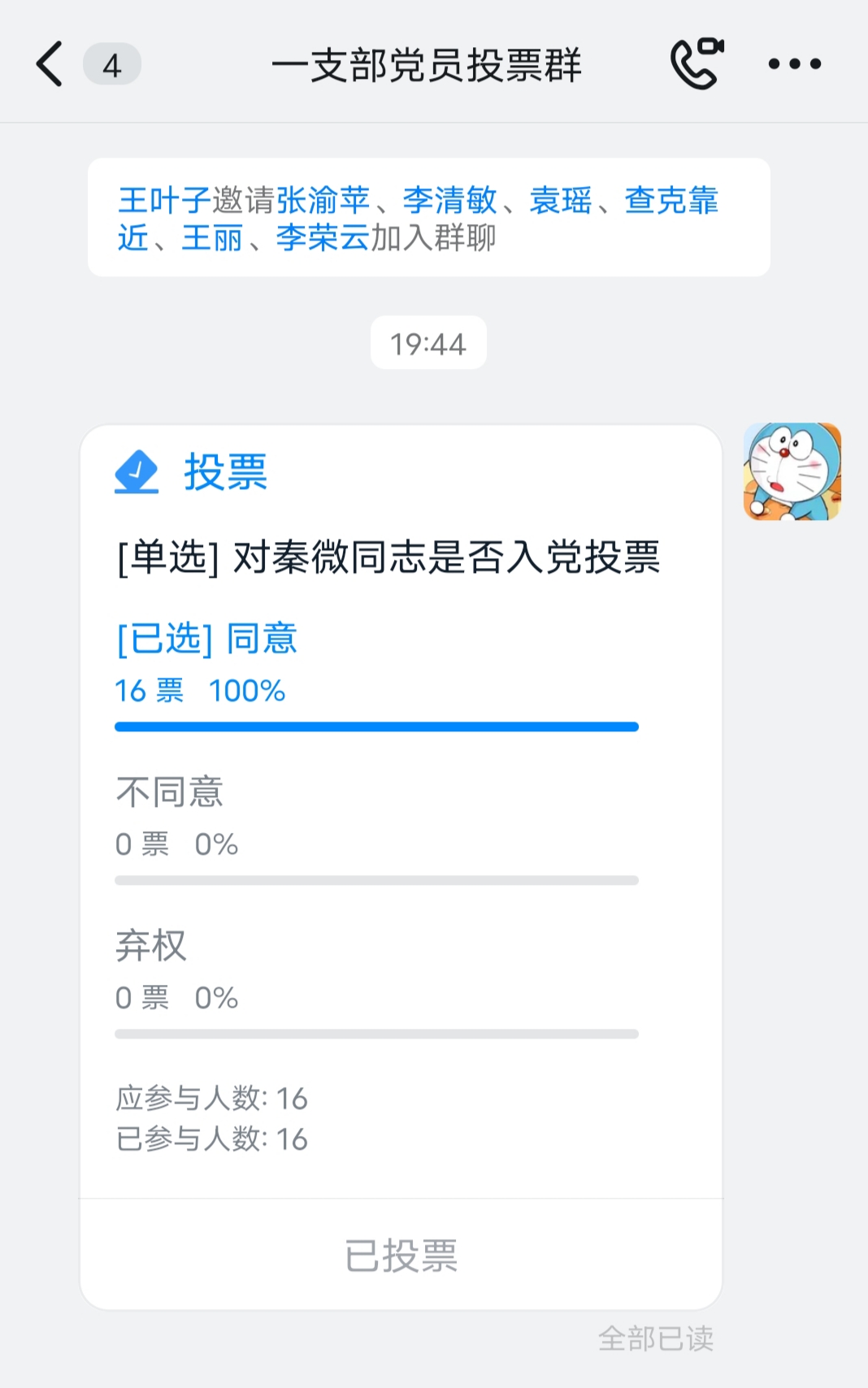View who read via 全部已读
Viewport: 868px width, 1388px height.
[x=656, y=1338]
